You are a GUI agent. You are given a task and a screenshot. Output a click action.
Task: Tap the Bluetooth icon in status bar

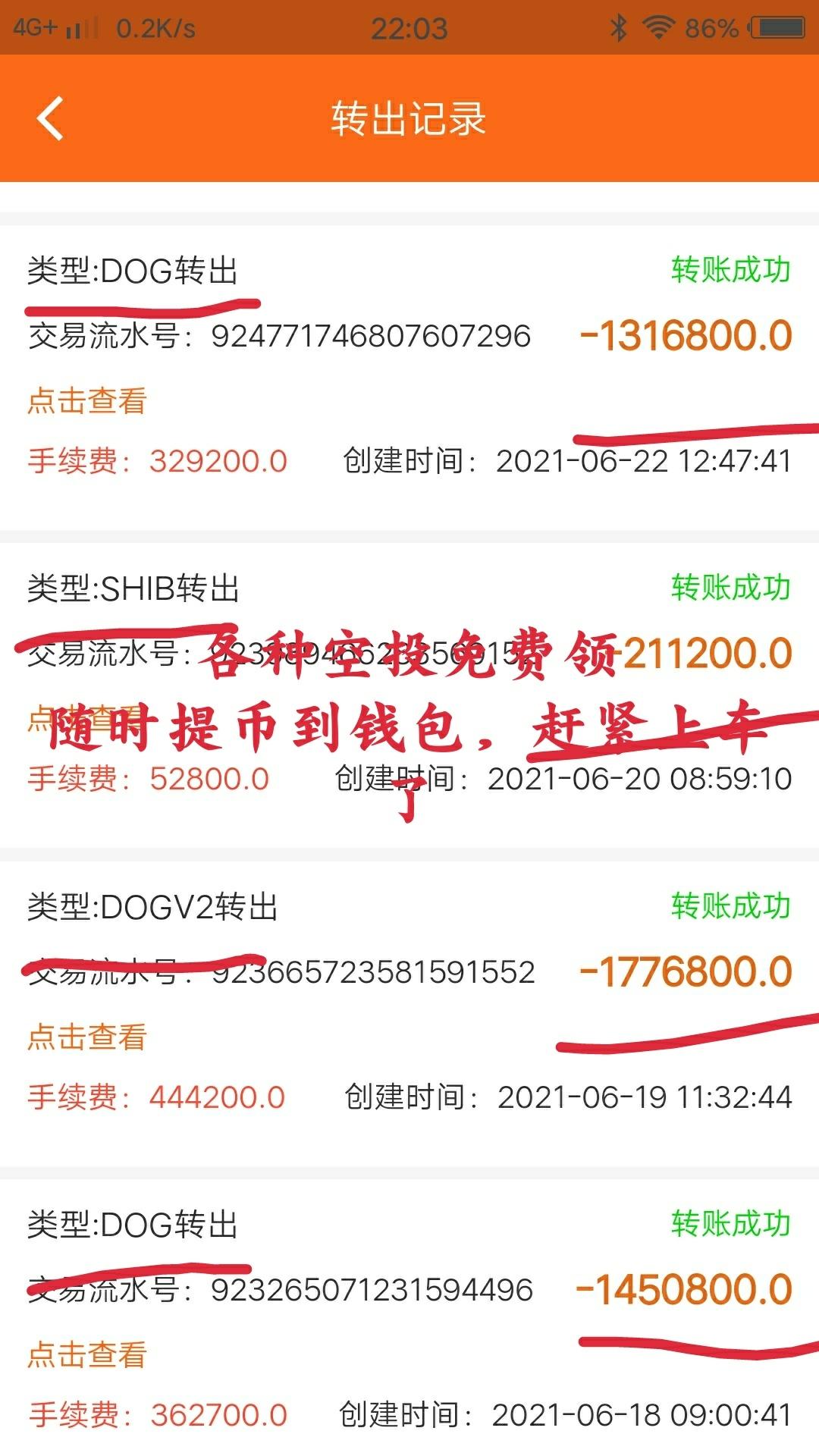point(617,27)
